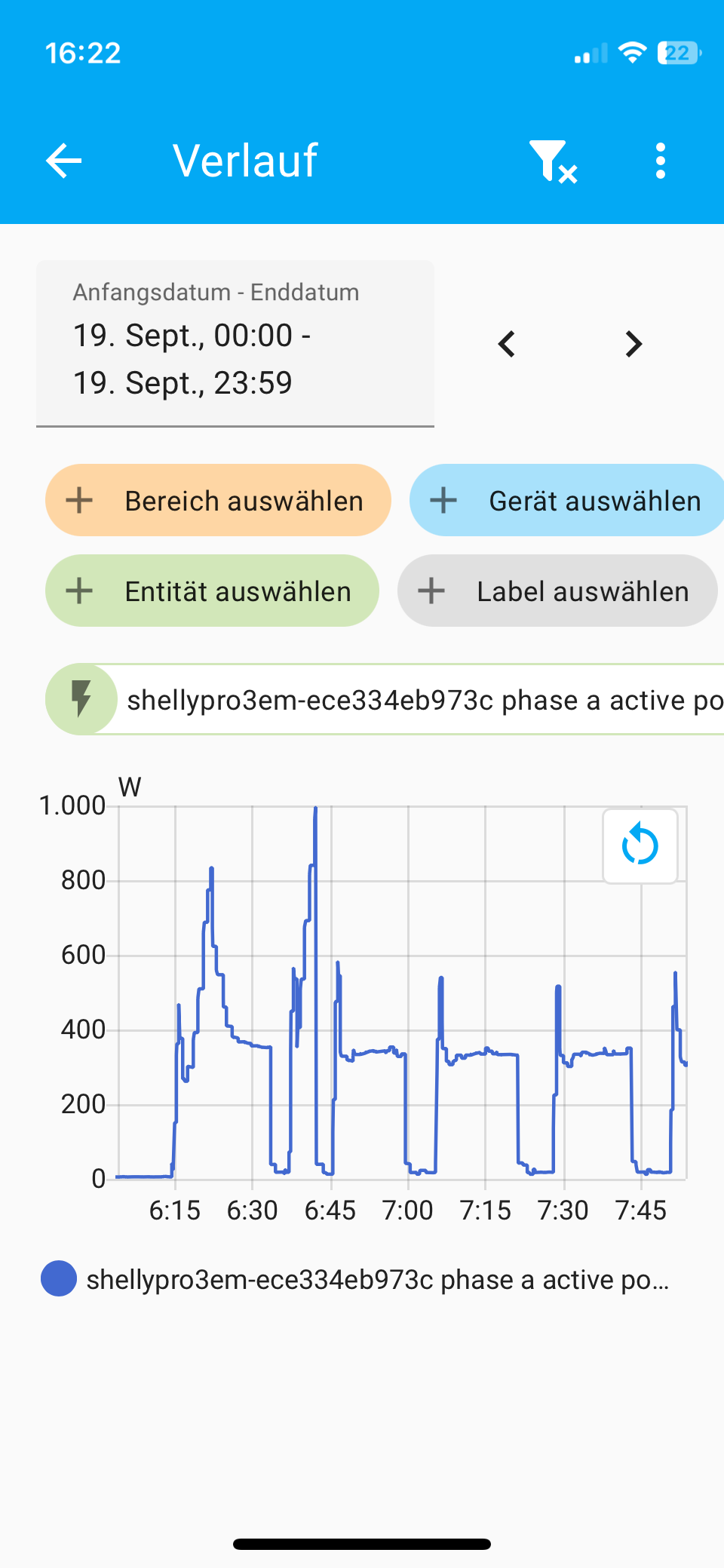This screenshot has width=724, height=1568.
Task: Open the three-dot overflow menu
Action: tap(661, 161)
